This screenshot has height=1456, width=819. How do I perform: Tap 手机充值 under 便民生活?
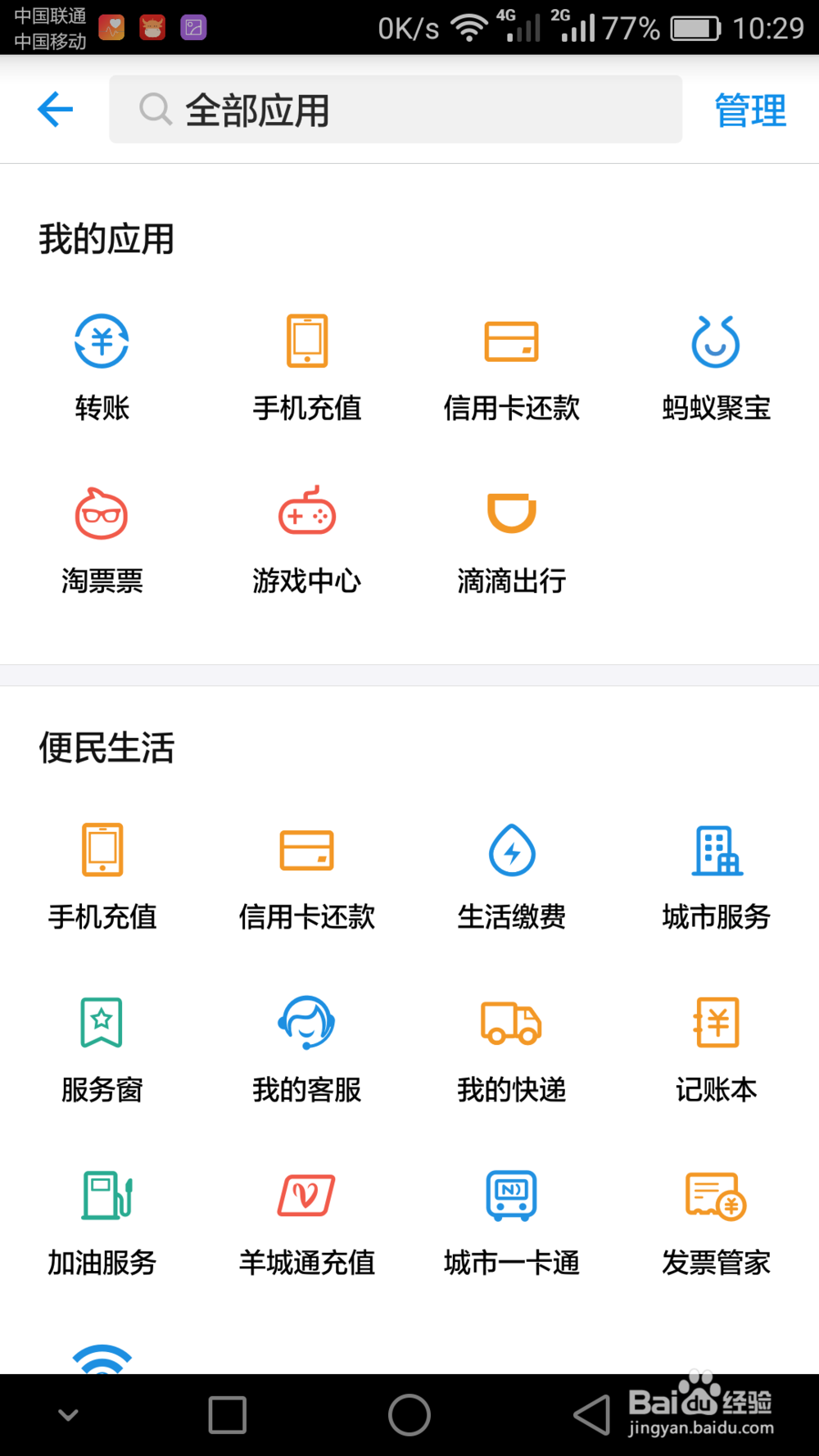[102, 877]
